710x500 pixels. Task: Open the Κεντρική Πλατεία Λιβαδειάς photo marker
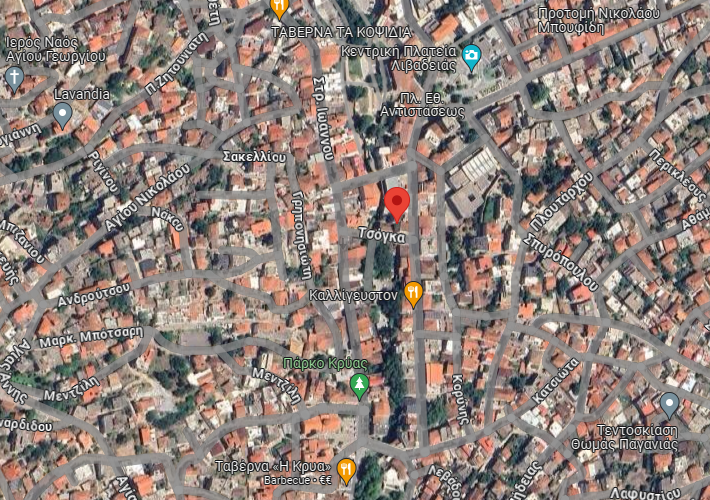(471, 55)
